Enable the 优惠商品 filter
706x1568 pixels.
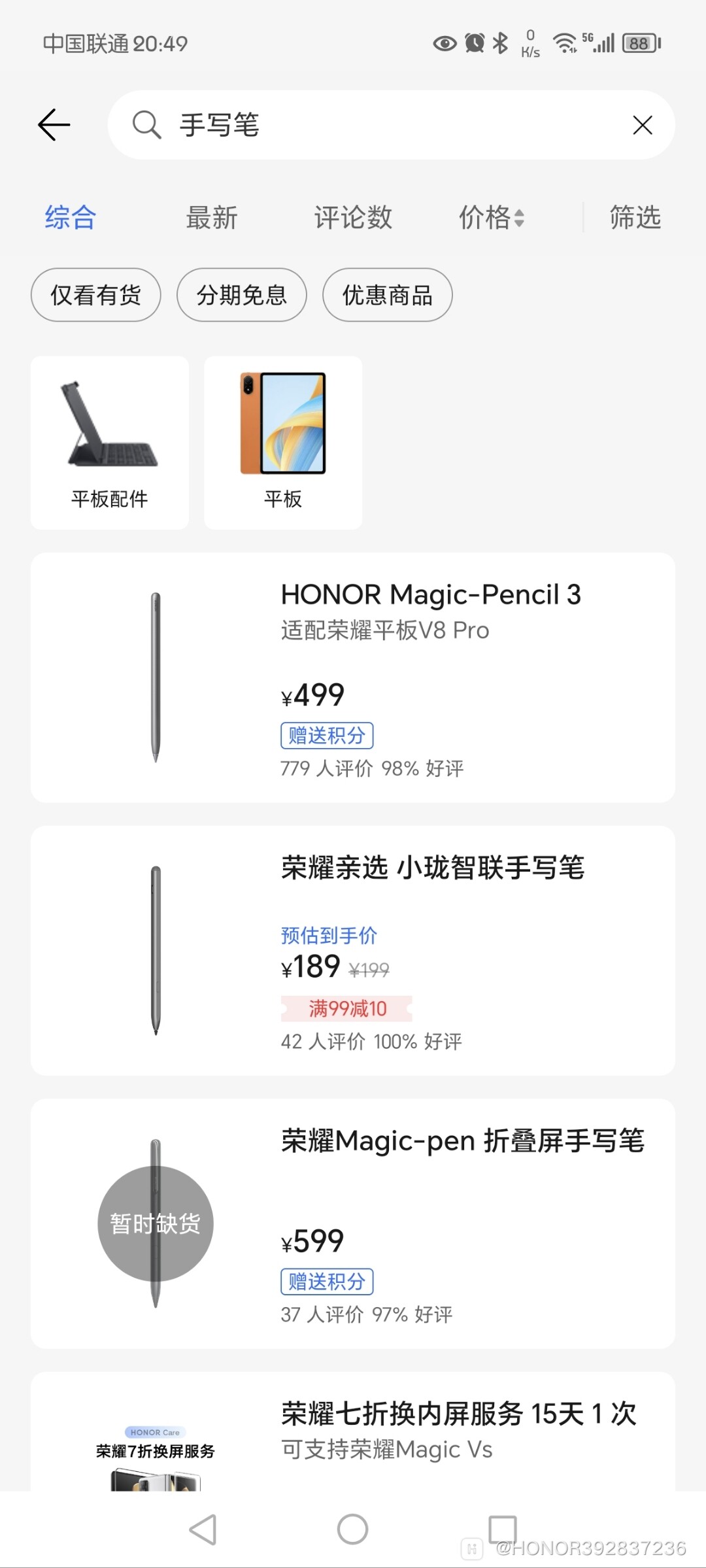coord(387,295)
